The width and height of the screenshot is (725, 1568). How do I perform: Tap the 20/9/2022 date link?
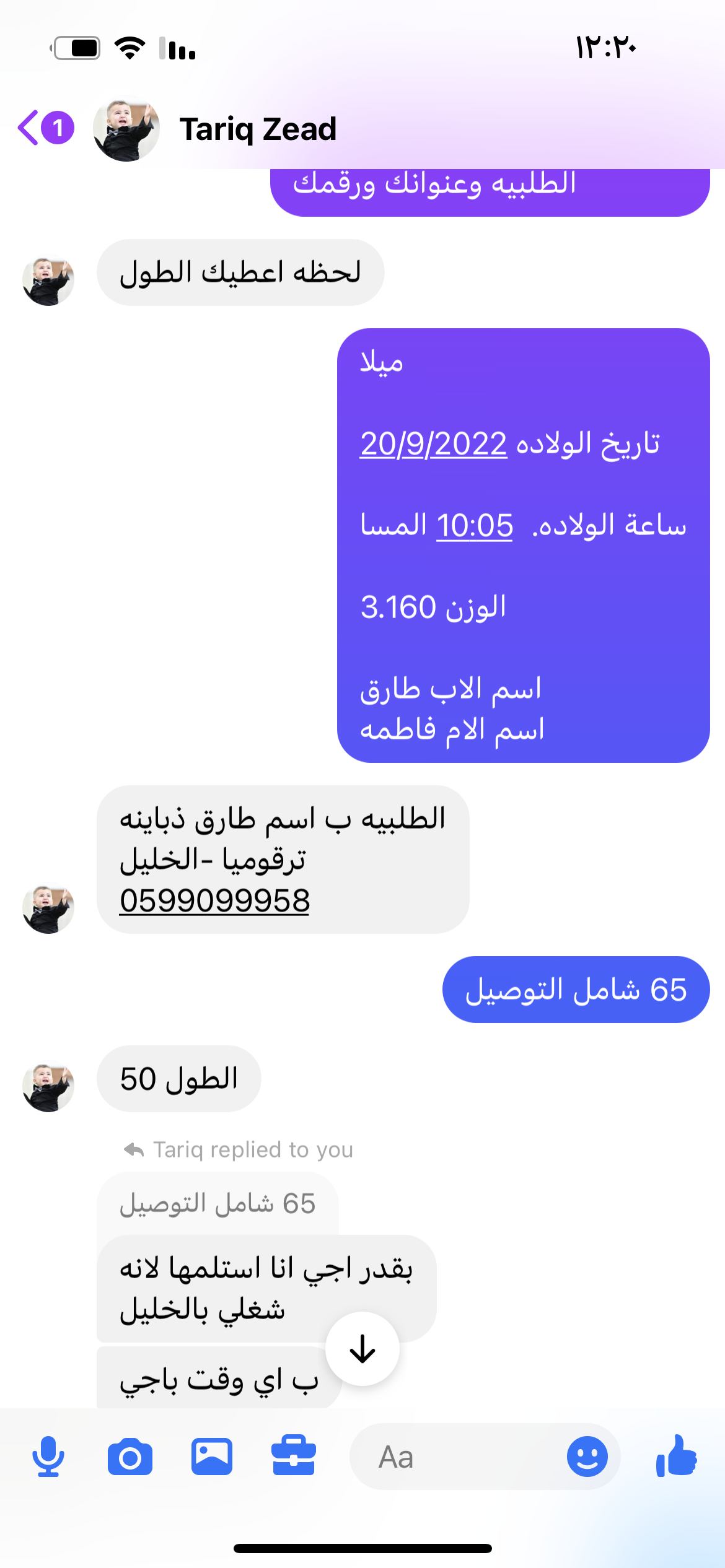(433, 443)
